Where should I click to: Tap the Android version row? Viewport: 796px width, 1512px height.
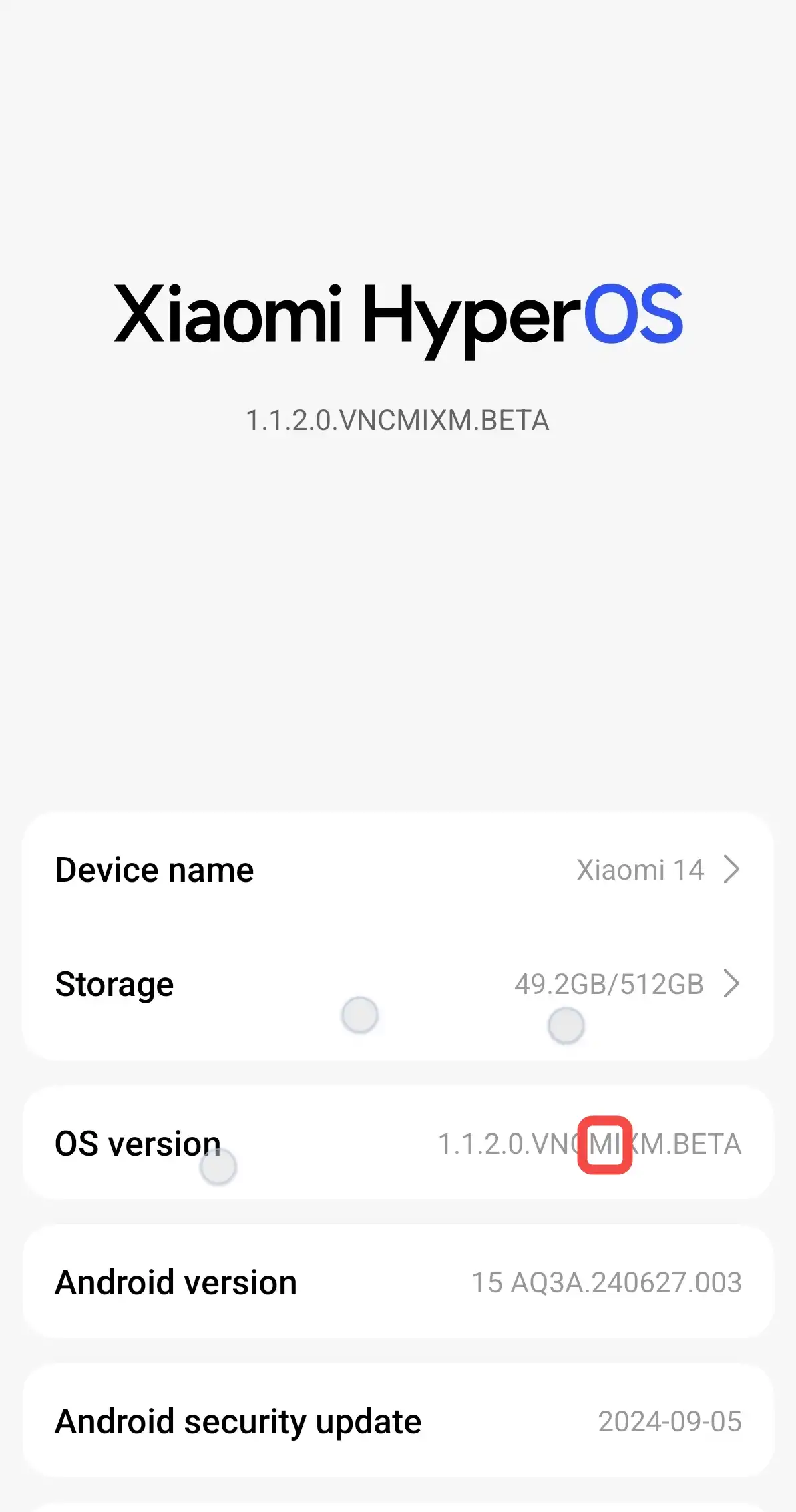tap(398, 1282)
